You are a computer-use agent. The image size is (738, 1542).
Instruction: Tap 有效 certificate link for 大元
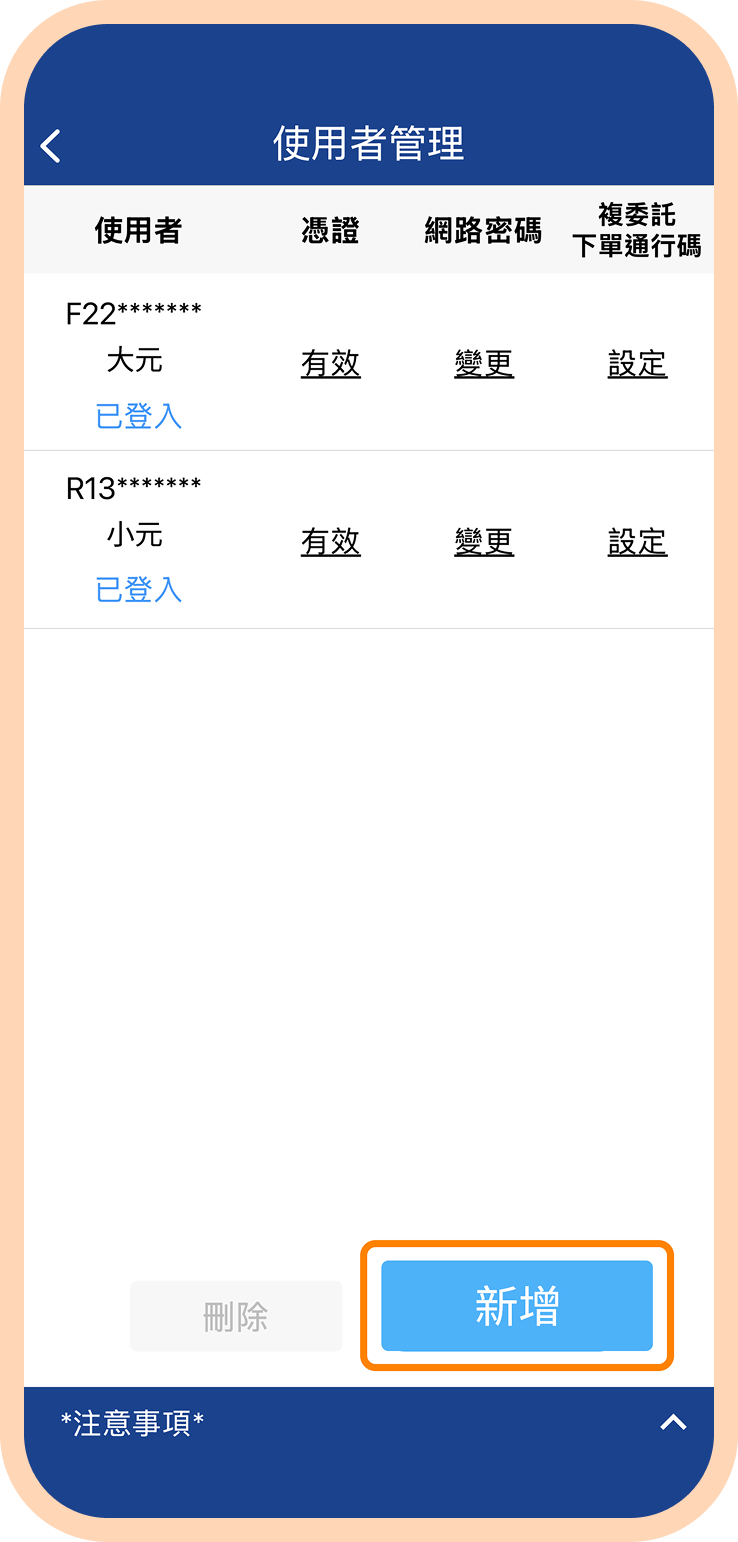[331, 364]
